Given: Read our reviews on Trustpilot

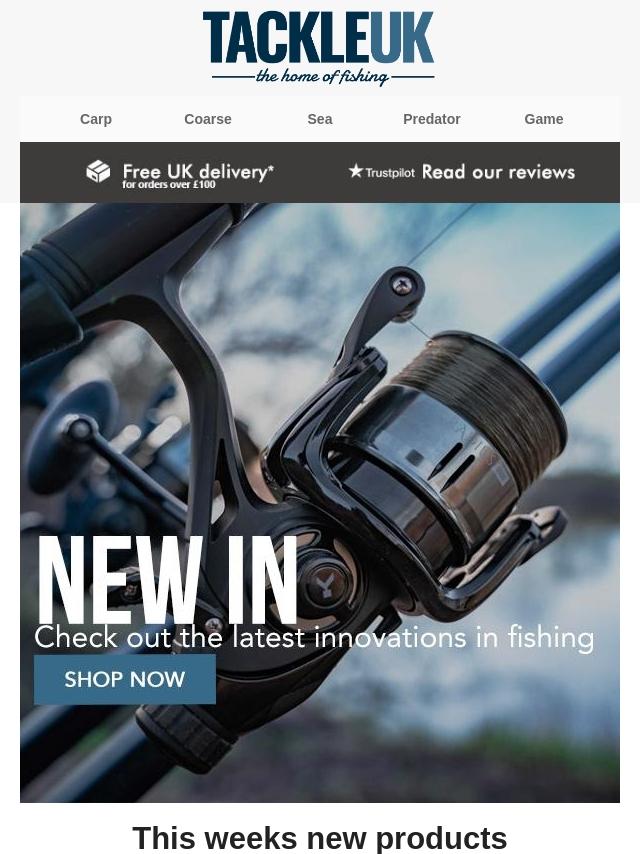Looking at the screenshot, I should [462, 172].
